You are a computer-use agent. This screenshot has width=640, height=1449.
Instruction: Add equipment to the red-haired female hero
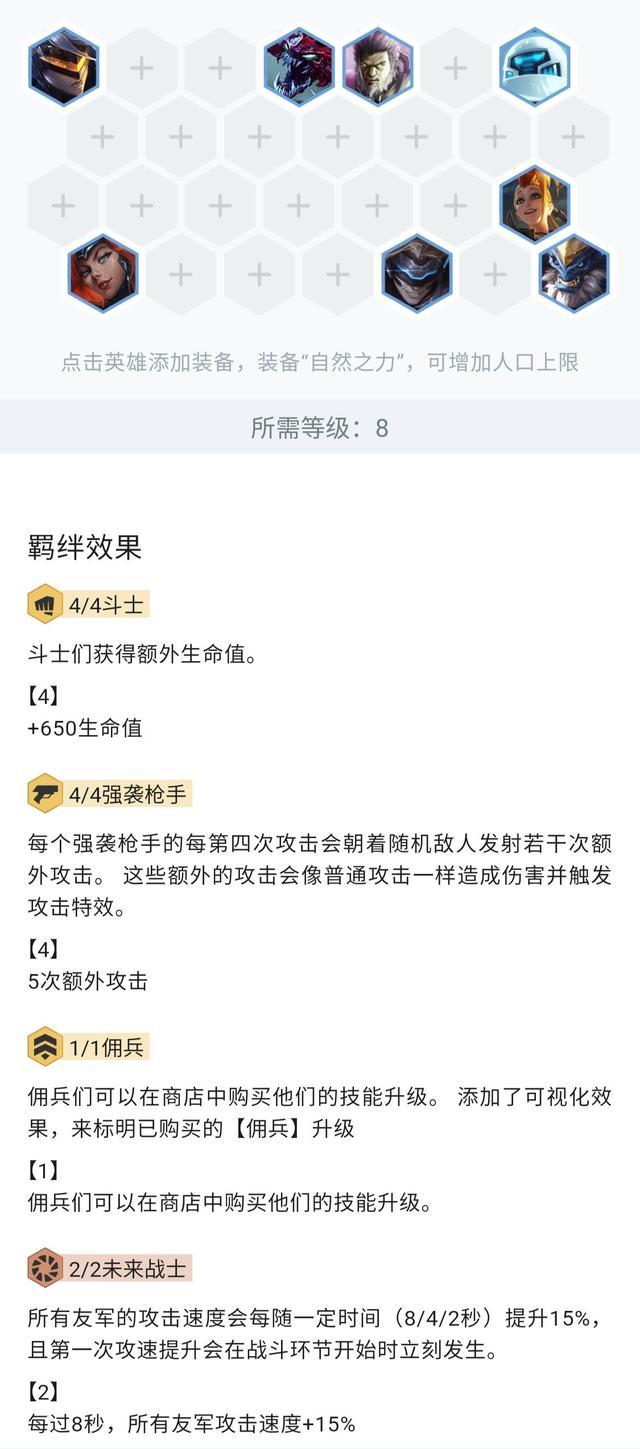(x=102, y=273)
